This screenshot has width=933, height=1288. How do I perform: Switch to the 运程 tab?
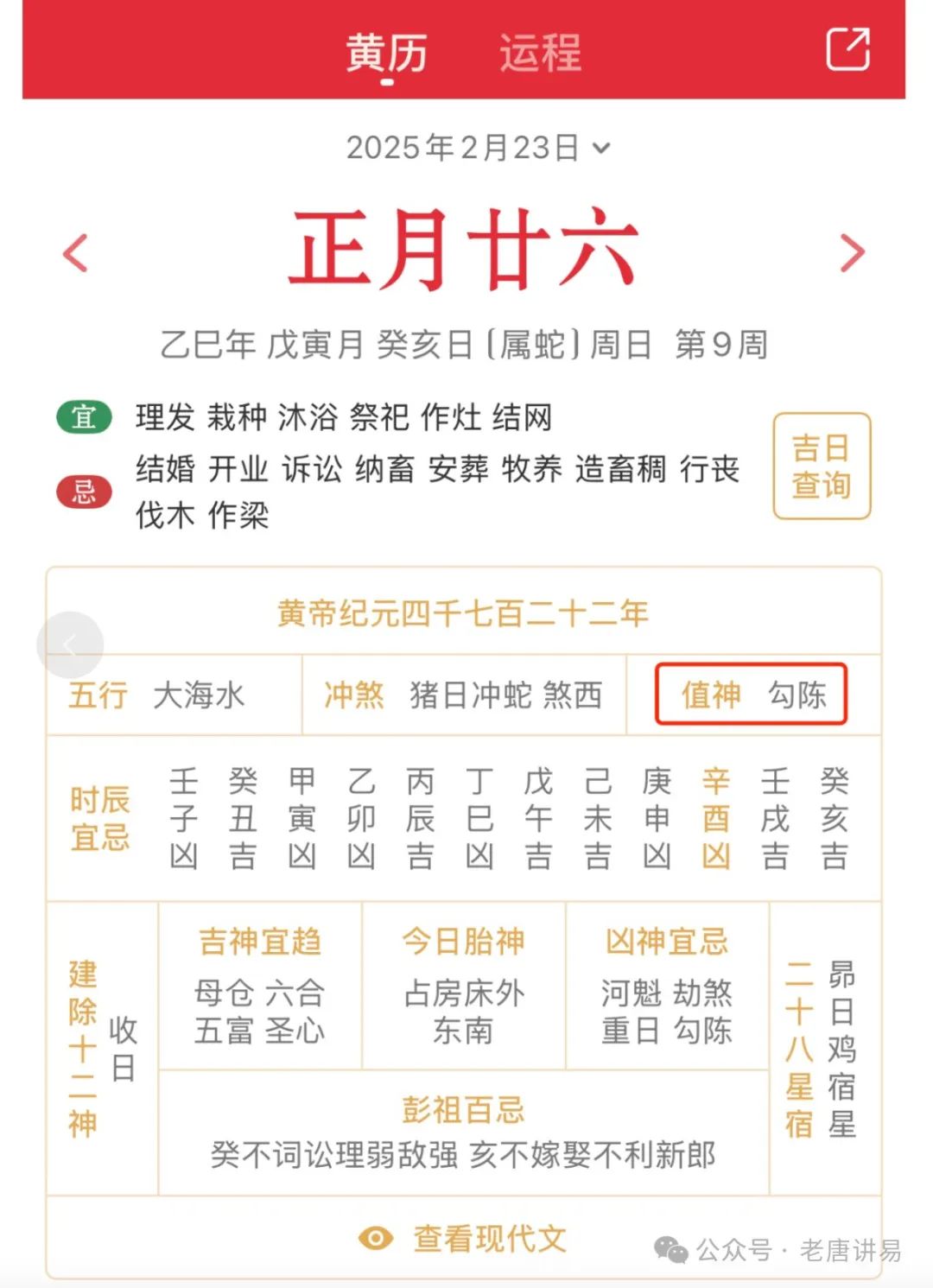[540, 52]
